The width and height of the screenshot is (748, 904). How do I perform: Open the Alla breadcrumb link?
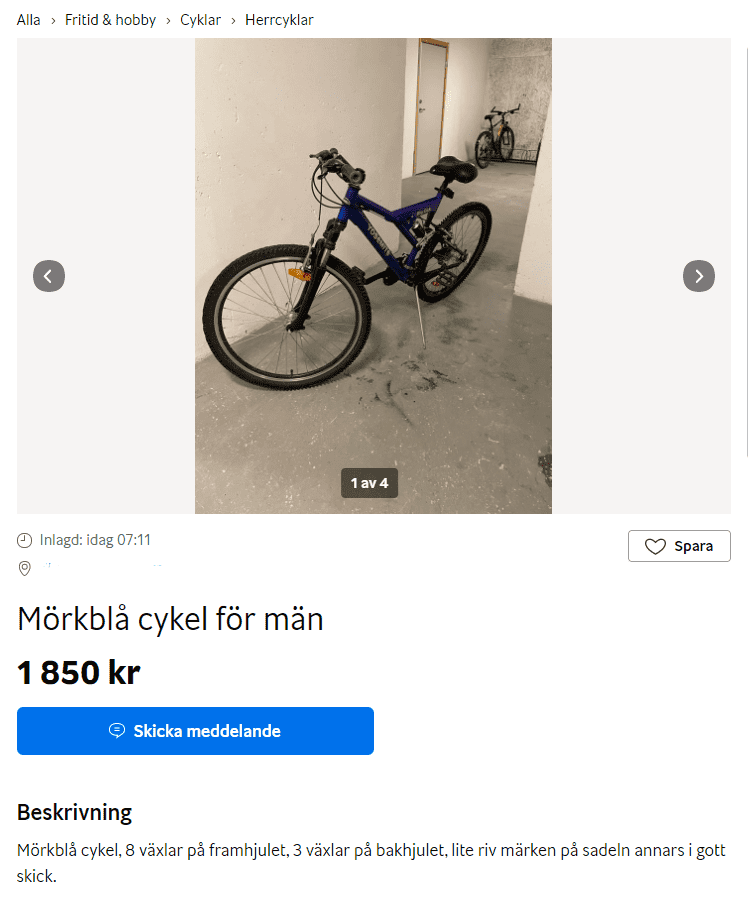click(29, 20)
